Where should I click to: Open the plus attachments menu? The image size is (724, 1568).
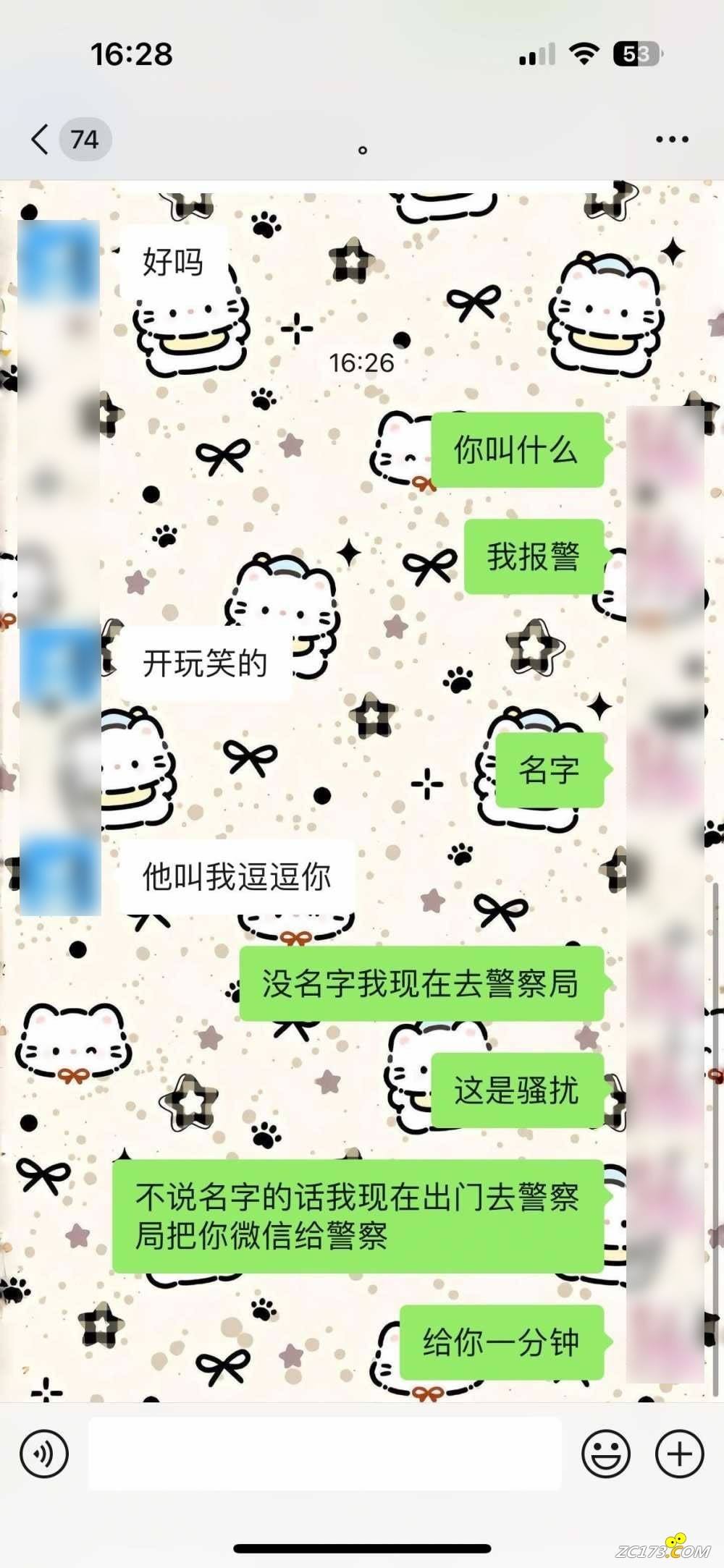coord(678,1454)
